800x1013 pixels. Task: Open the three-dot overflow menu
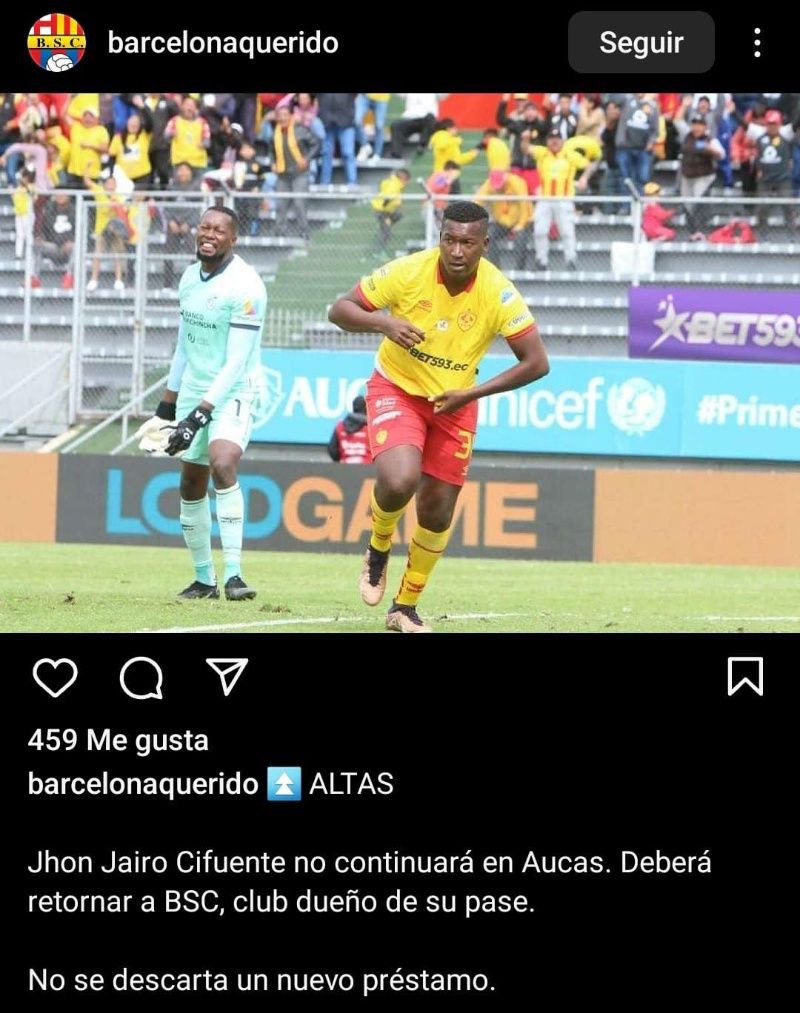pos(757,43)
